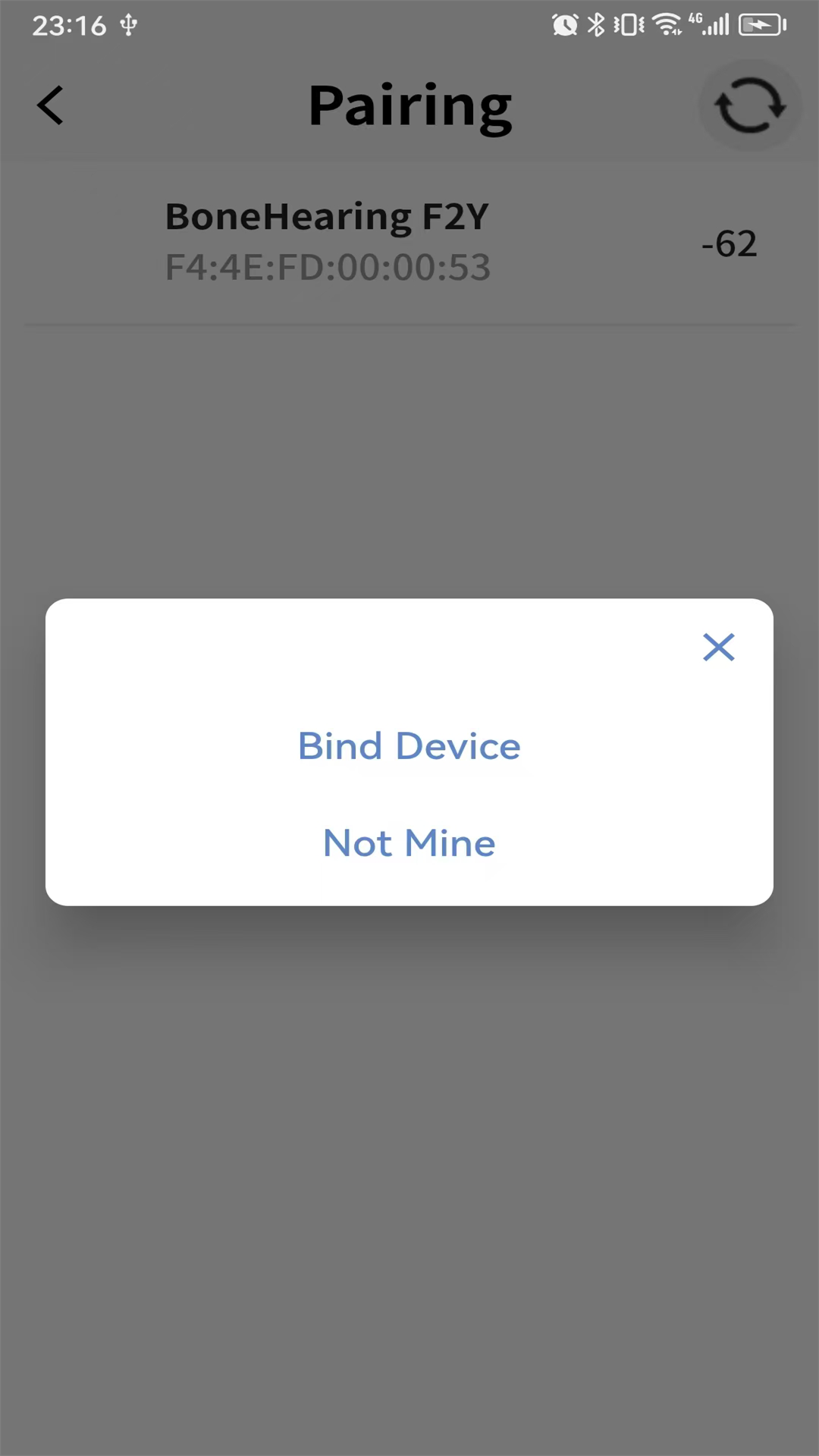Refresh the device scan list
This screenshot has width=819, height=1456.
[x=749, y=105]
